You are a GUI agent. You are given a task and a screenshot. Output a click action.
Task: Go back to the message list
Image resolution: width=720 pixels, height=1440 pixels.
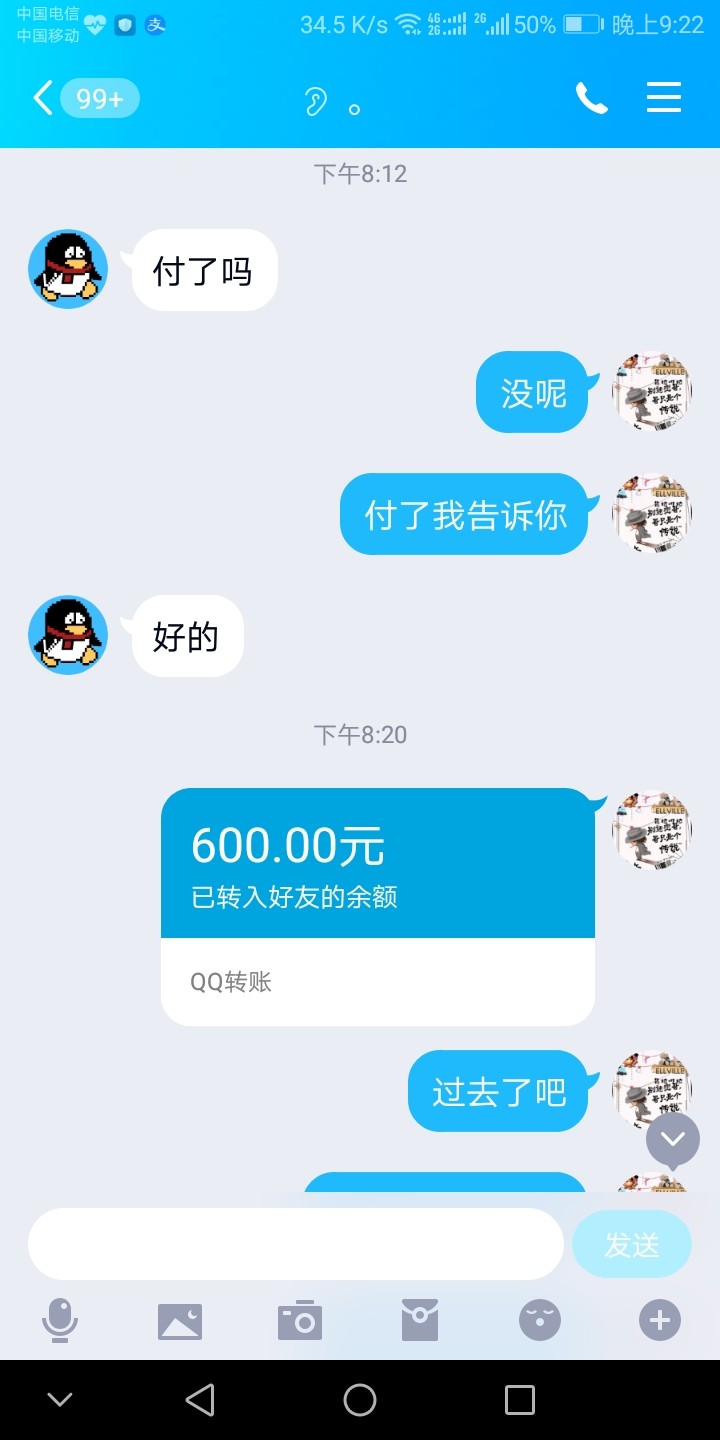click(x=43, y=98)
